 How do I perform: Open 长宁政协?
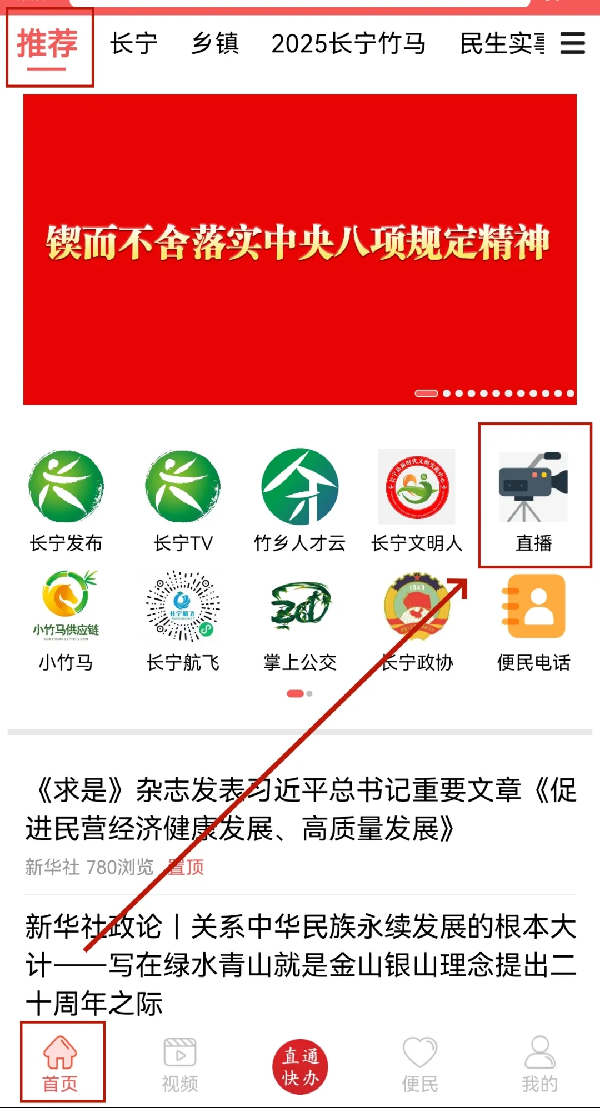(x=416, y=620)
